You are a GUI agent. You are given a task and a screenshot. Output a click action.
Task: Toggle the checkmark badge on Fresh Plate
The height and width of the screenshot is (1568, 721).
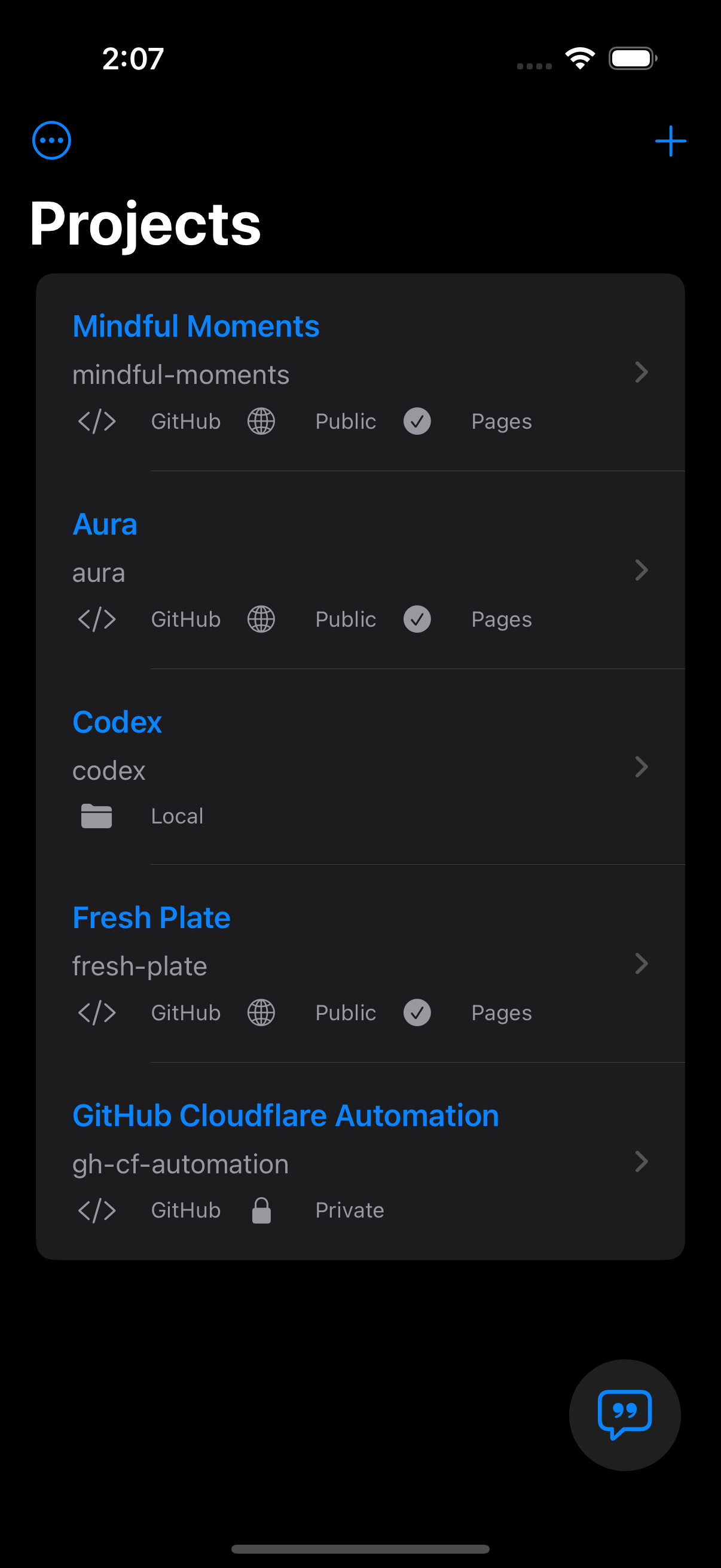click(417, 1012)
